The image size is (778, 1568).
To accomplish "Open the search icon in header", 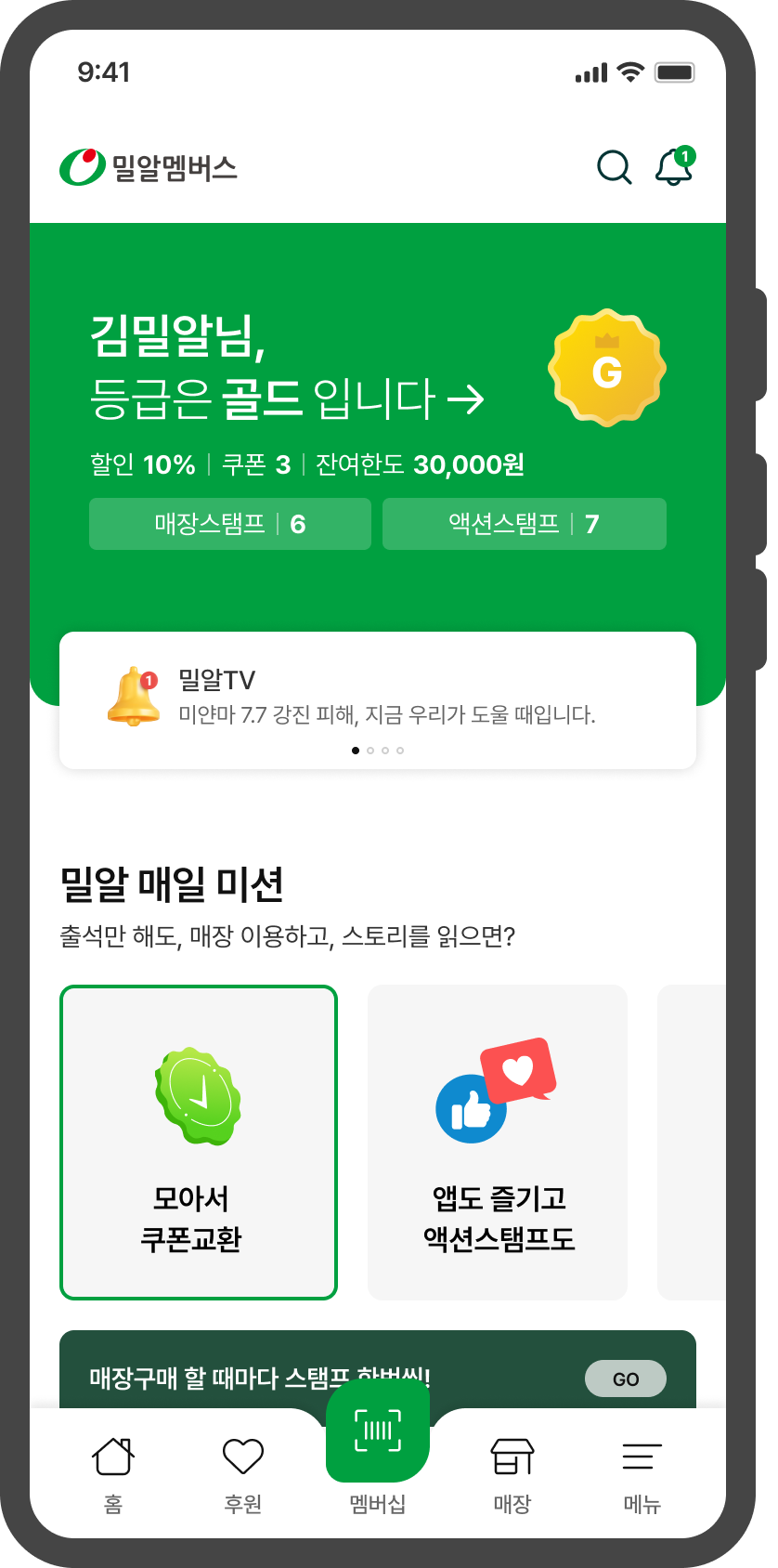I will [x=614, y=167].
